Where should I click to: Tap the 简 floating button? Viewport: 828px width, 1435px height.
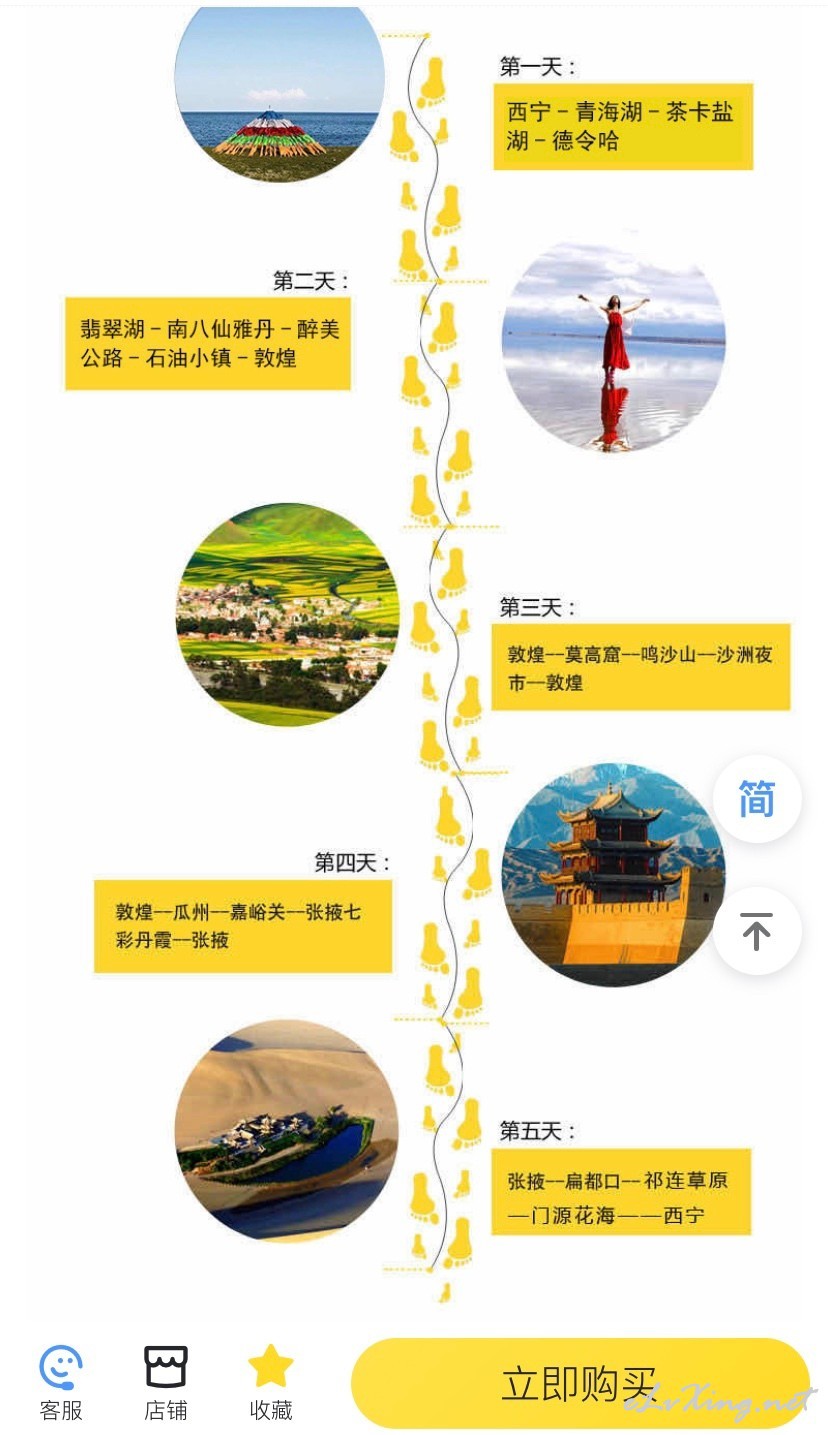757,799
